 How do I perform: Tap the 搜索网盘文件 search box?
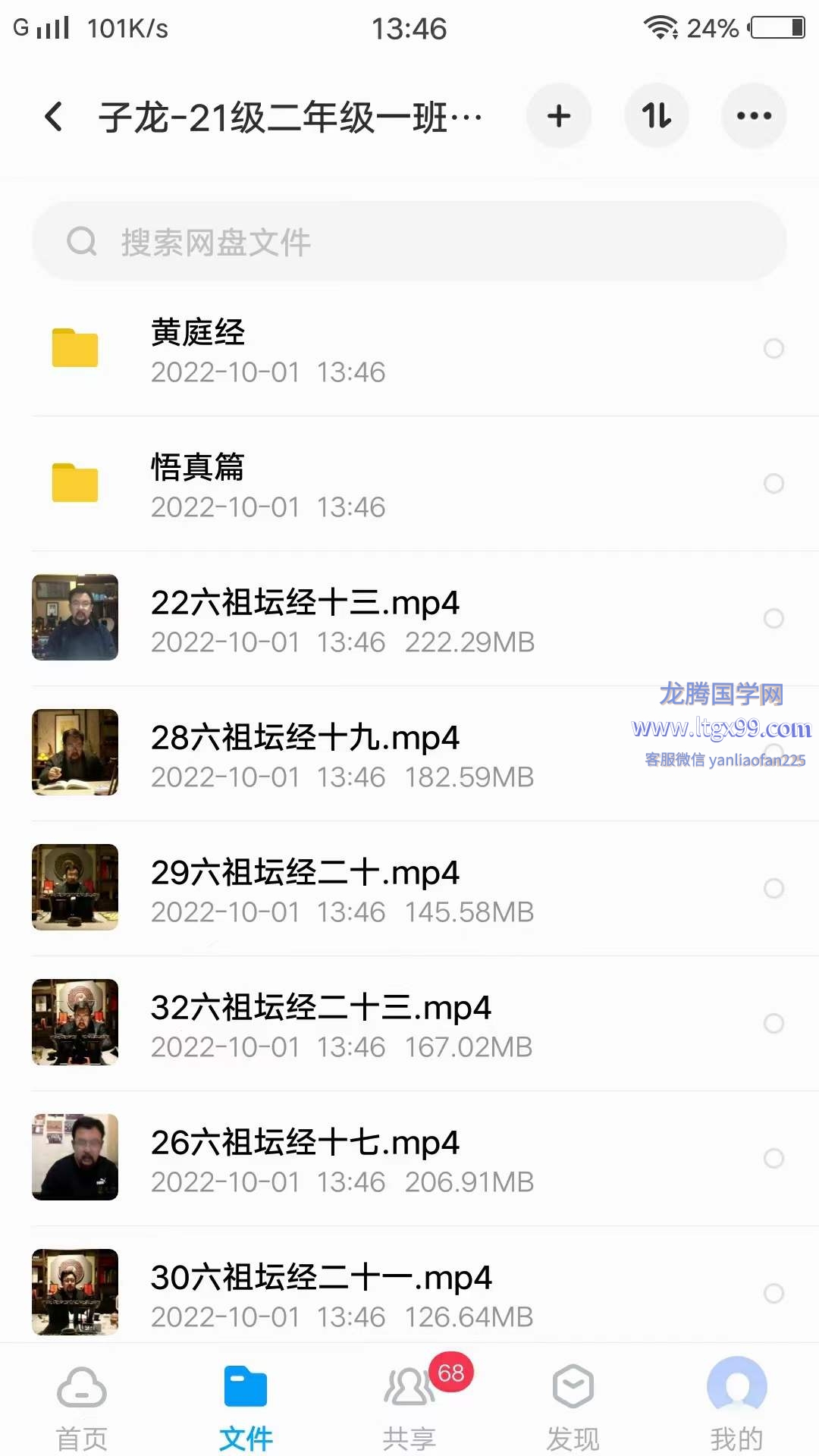[409, 242]
